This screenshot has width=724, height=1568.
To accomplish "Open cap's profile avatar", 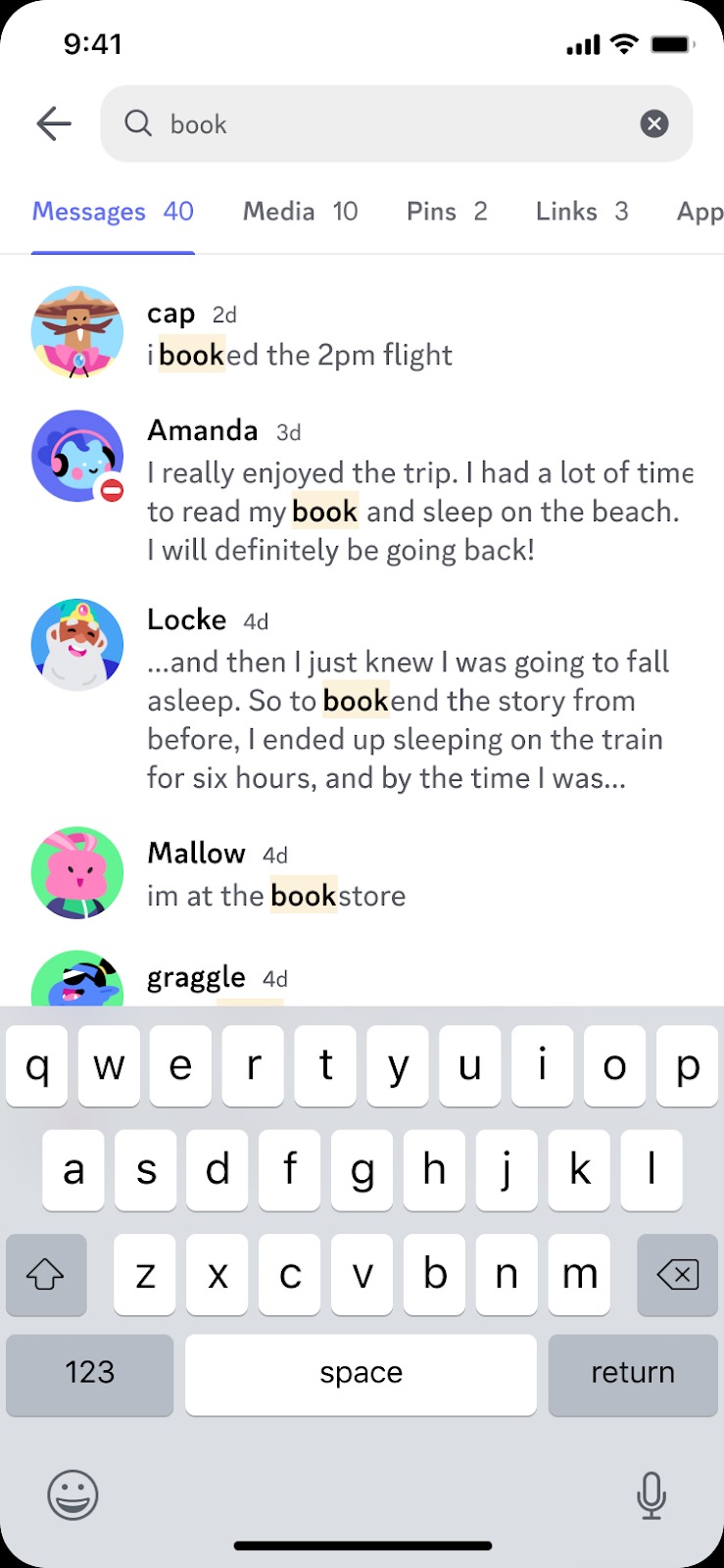I will coord(76,332).
